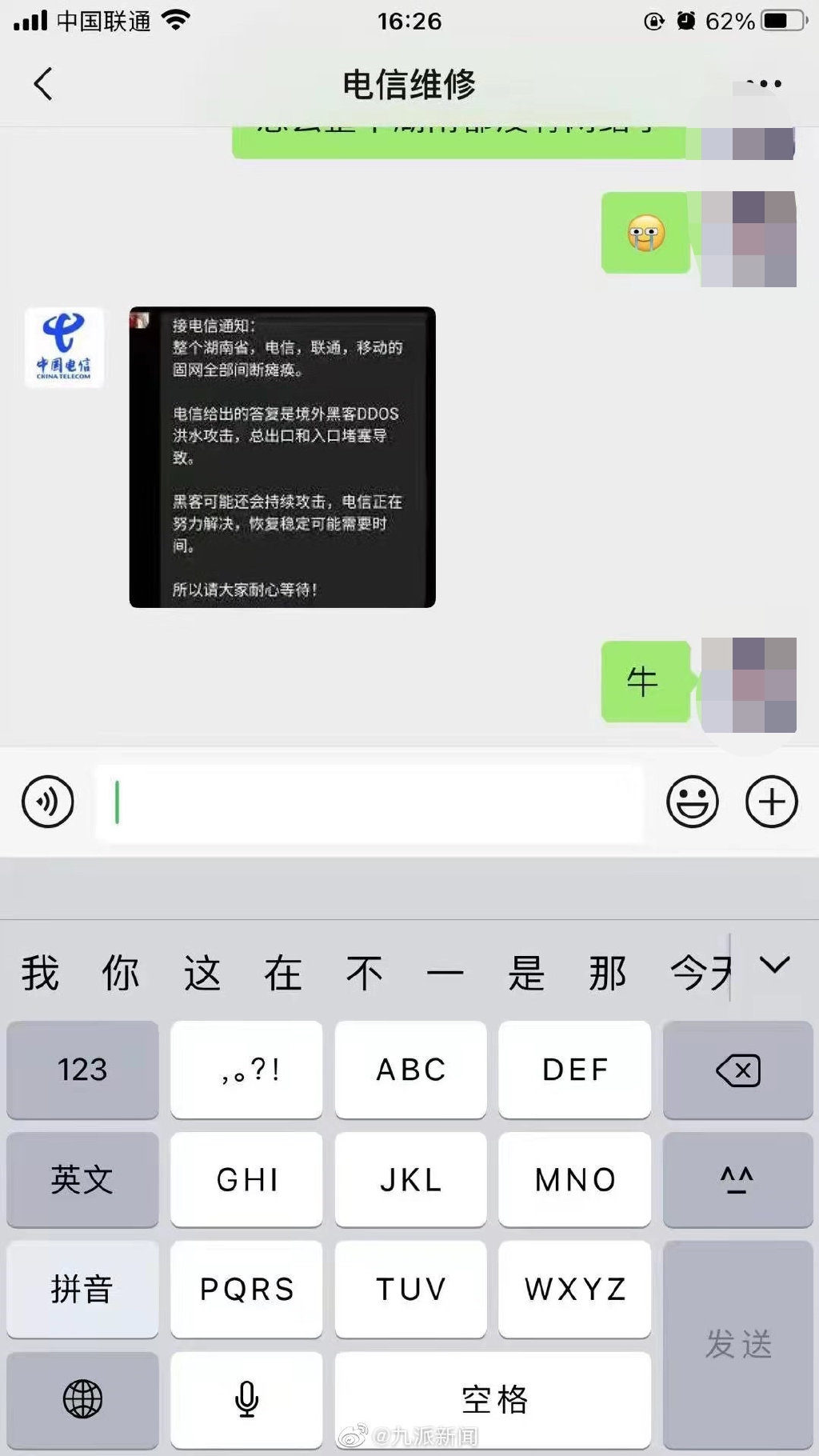View the 接电信通知 image message
Image resolution: width=819 pixels, height=1456 pixels.
pos(282,457)
